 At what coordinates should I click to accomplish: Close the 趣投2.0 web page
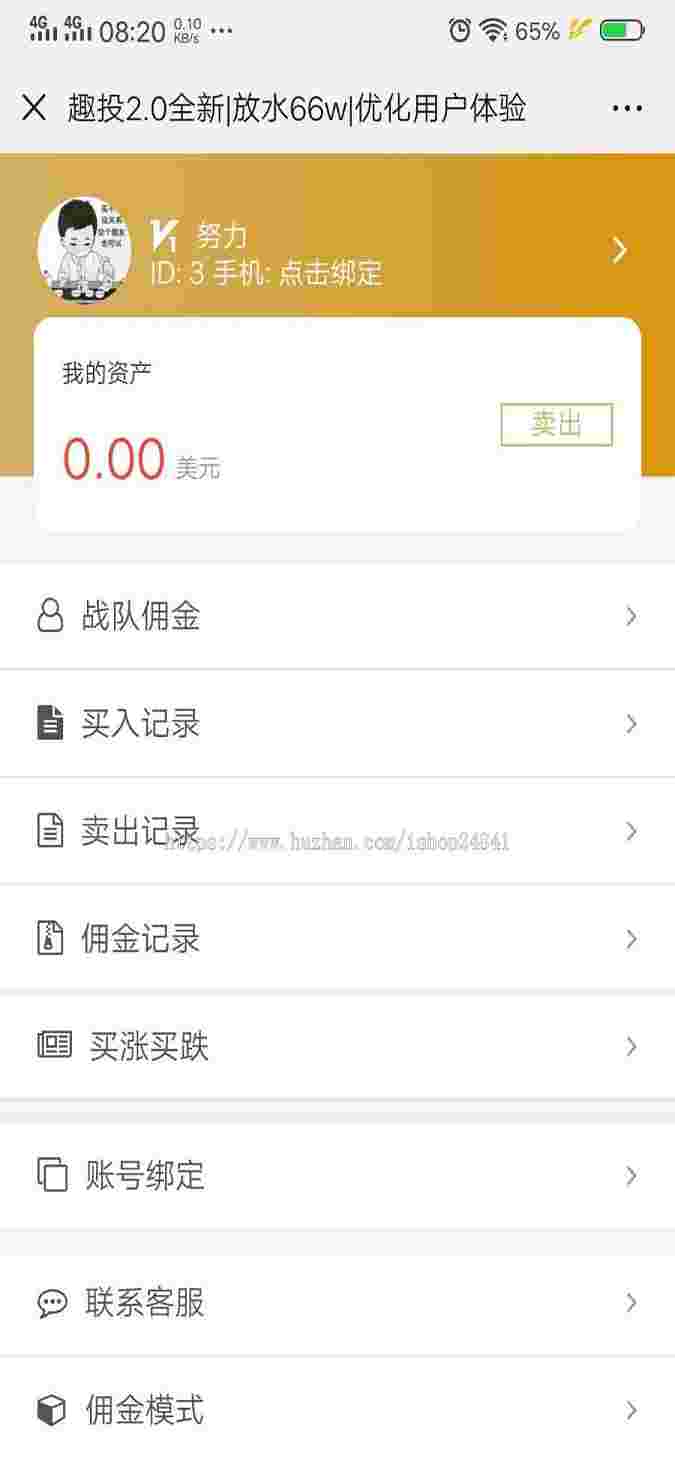(34, 108)
